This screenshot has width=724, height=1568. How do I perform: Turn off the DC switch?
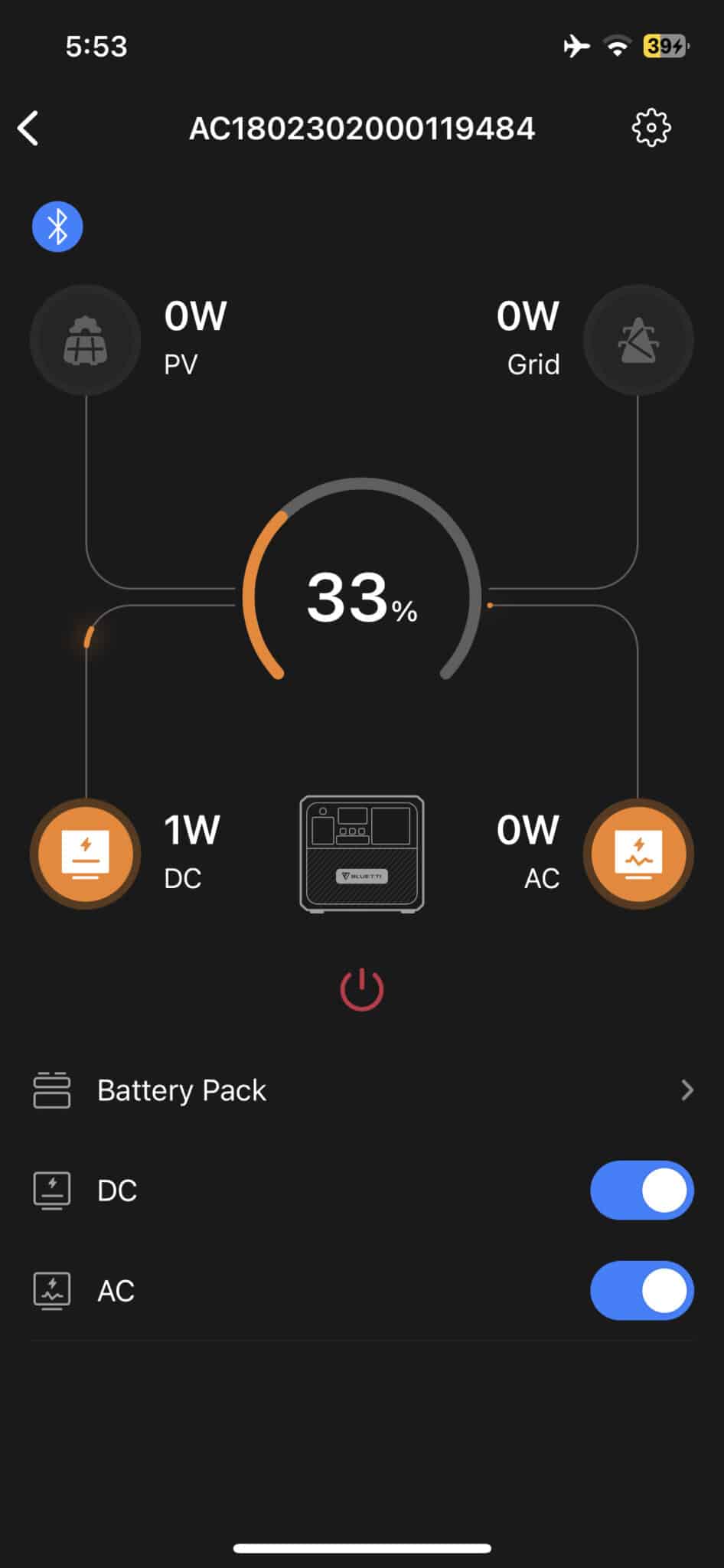coord(641,1190)
